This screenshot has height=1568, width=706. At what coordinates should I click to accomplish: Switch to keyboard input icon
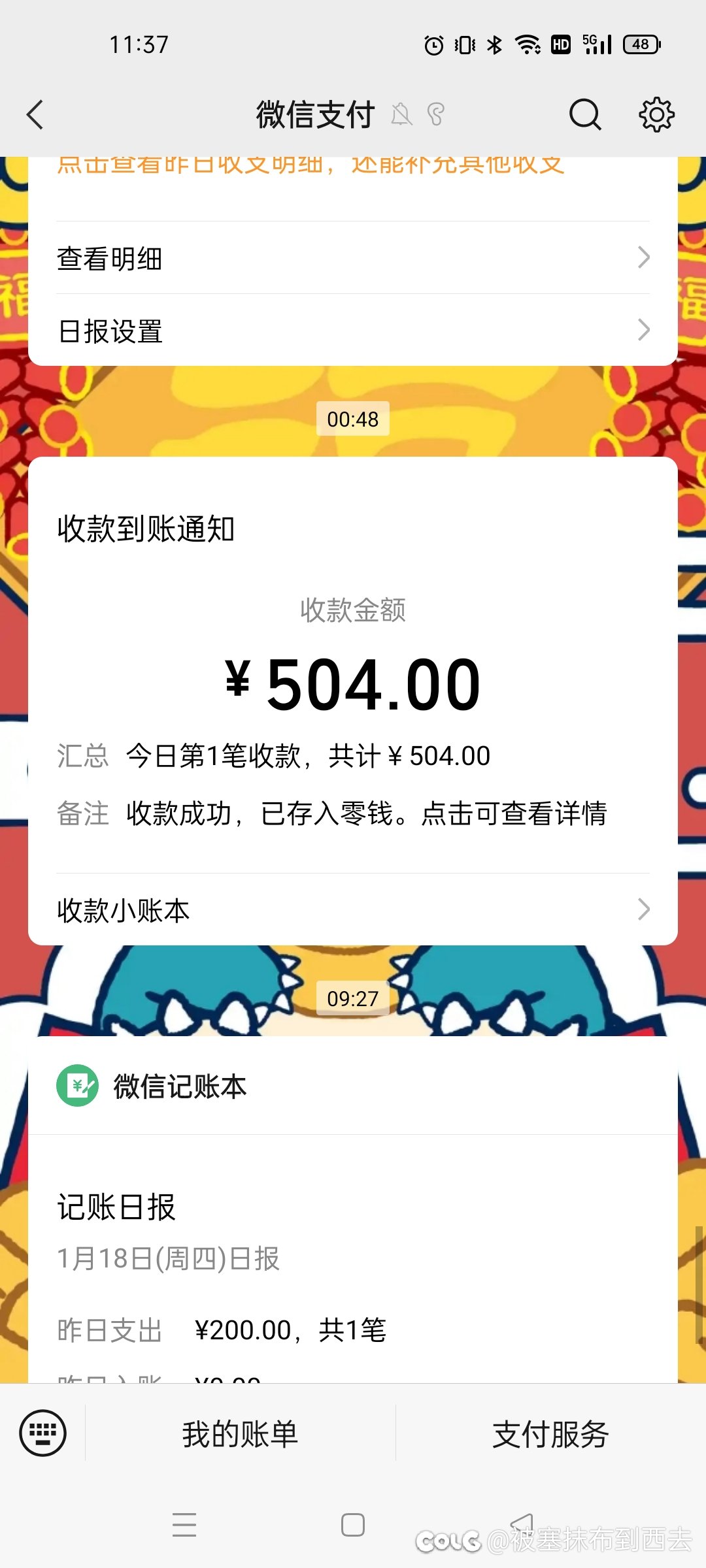click(x=43, y=1433)
